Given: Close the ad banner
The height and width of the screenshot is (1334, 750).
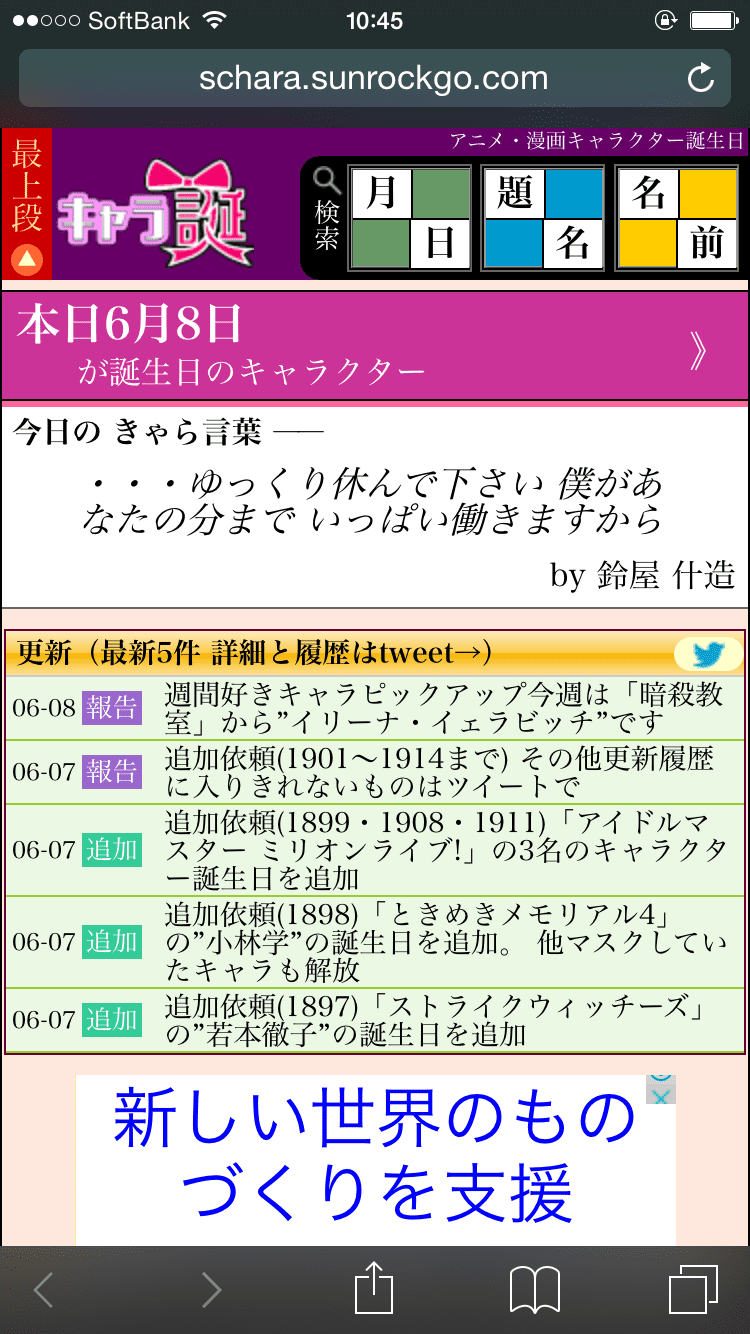Looking at the screenshot, I should tap(661, 1096).
